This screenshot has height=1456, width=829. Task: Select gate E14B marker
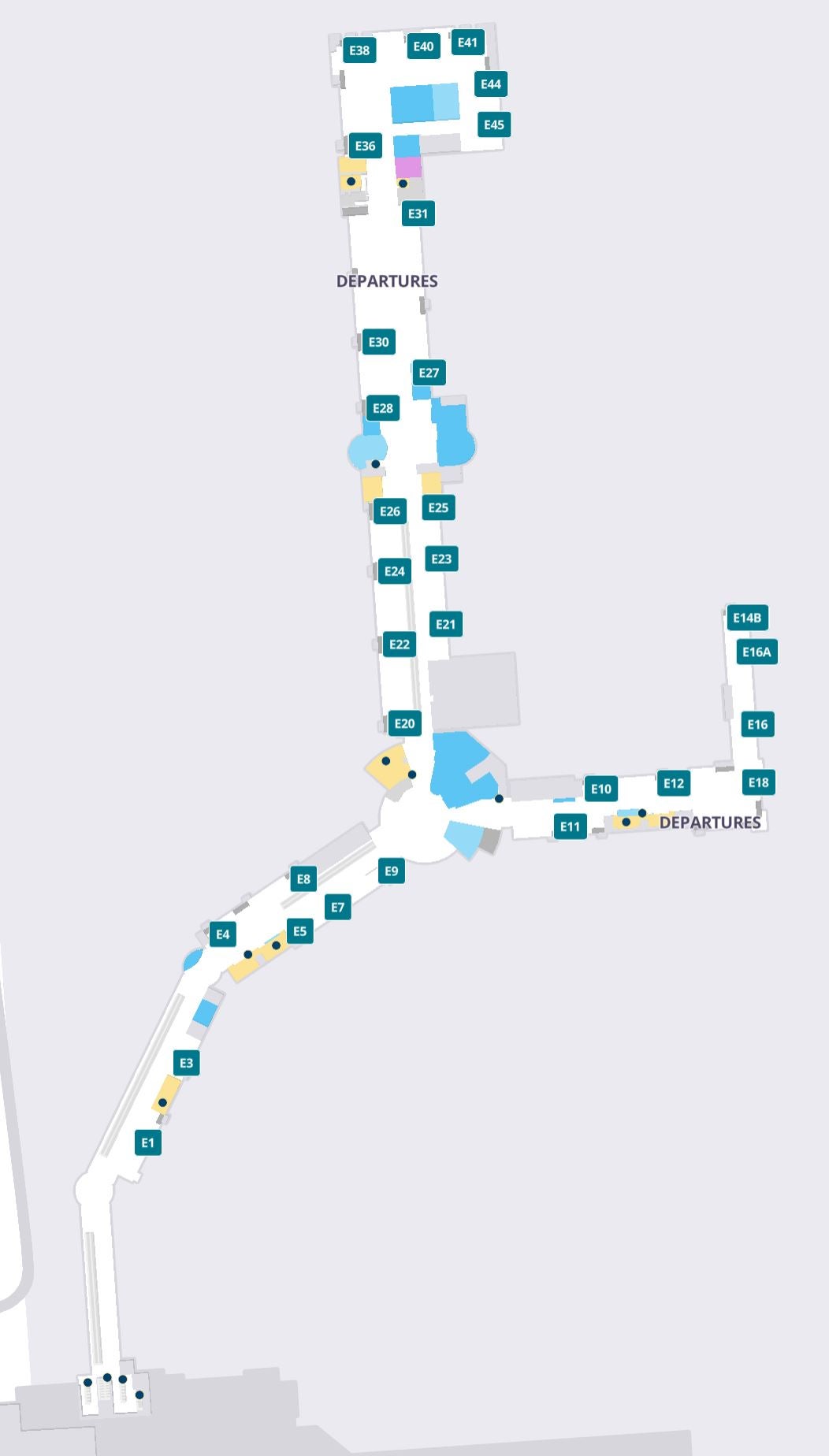click(x=747, y=618)
